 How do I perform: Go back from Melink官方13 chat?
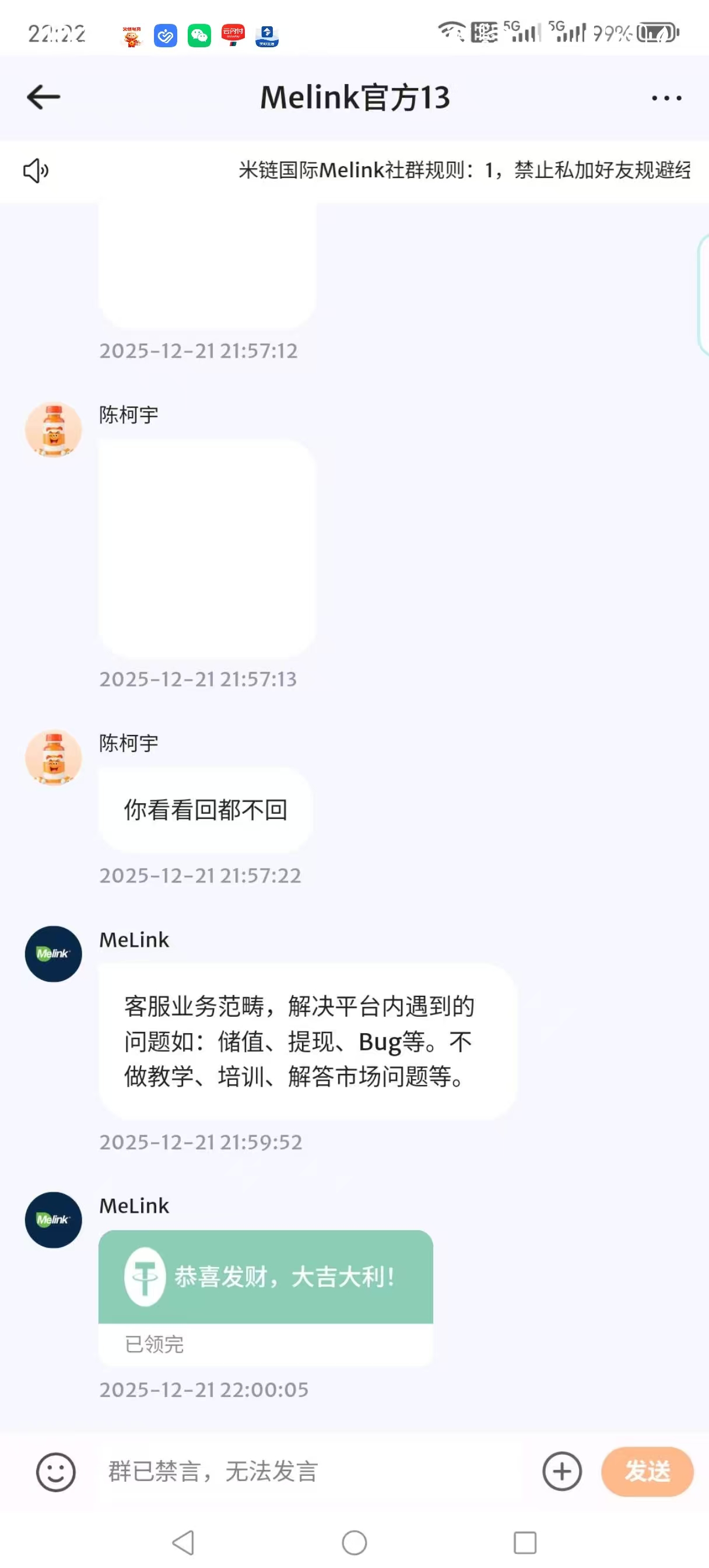click(44, 97)
